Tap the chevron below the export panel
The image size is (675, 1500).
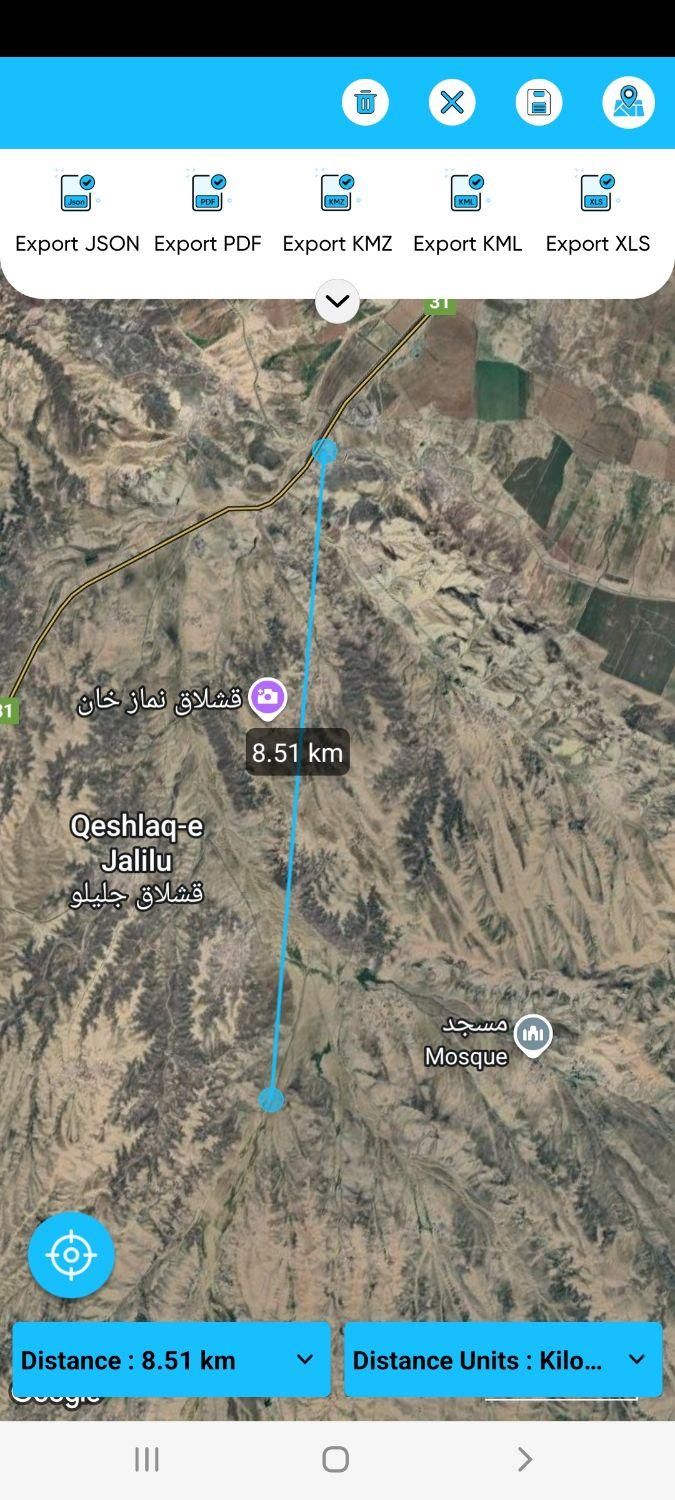point(337,301)
